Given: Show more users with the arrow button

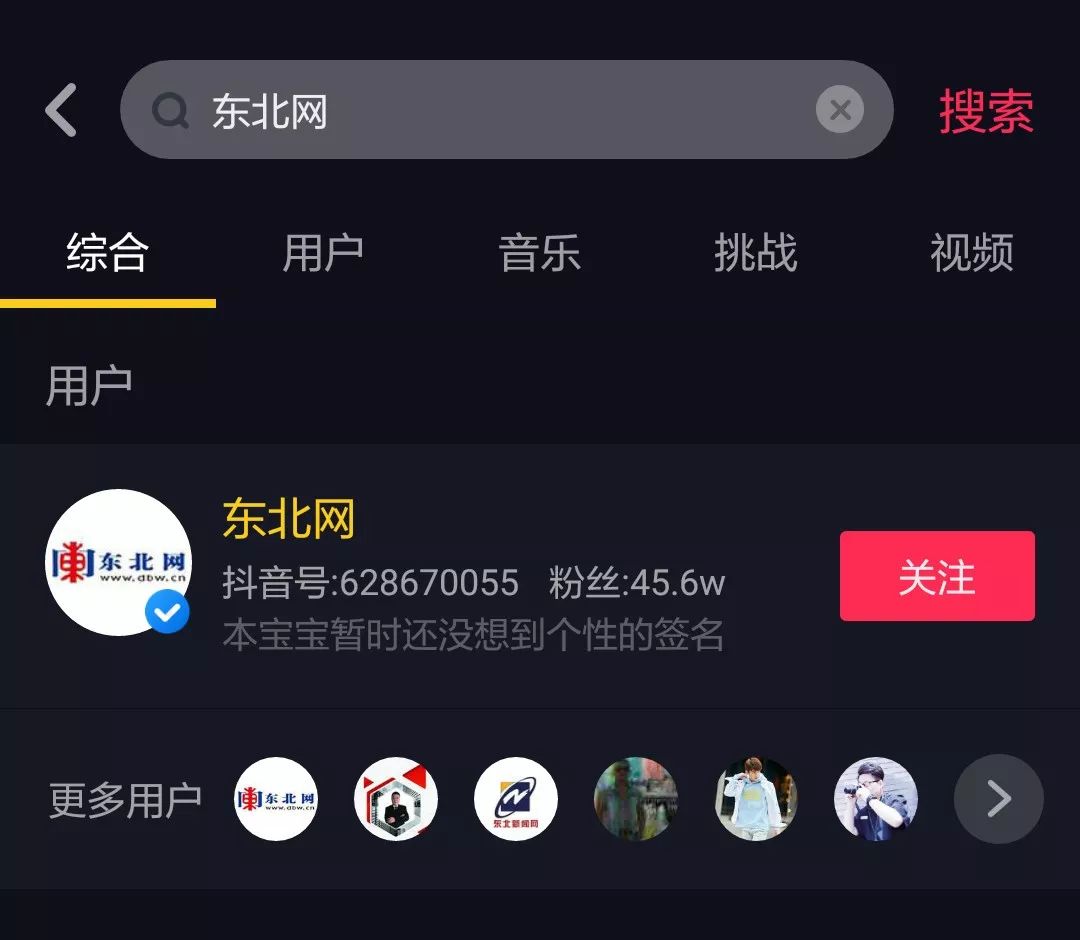Looking at the screenshot, I should coord(998,799).
